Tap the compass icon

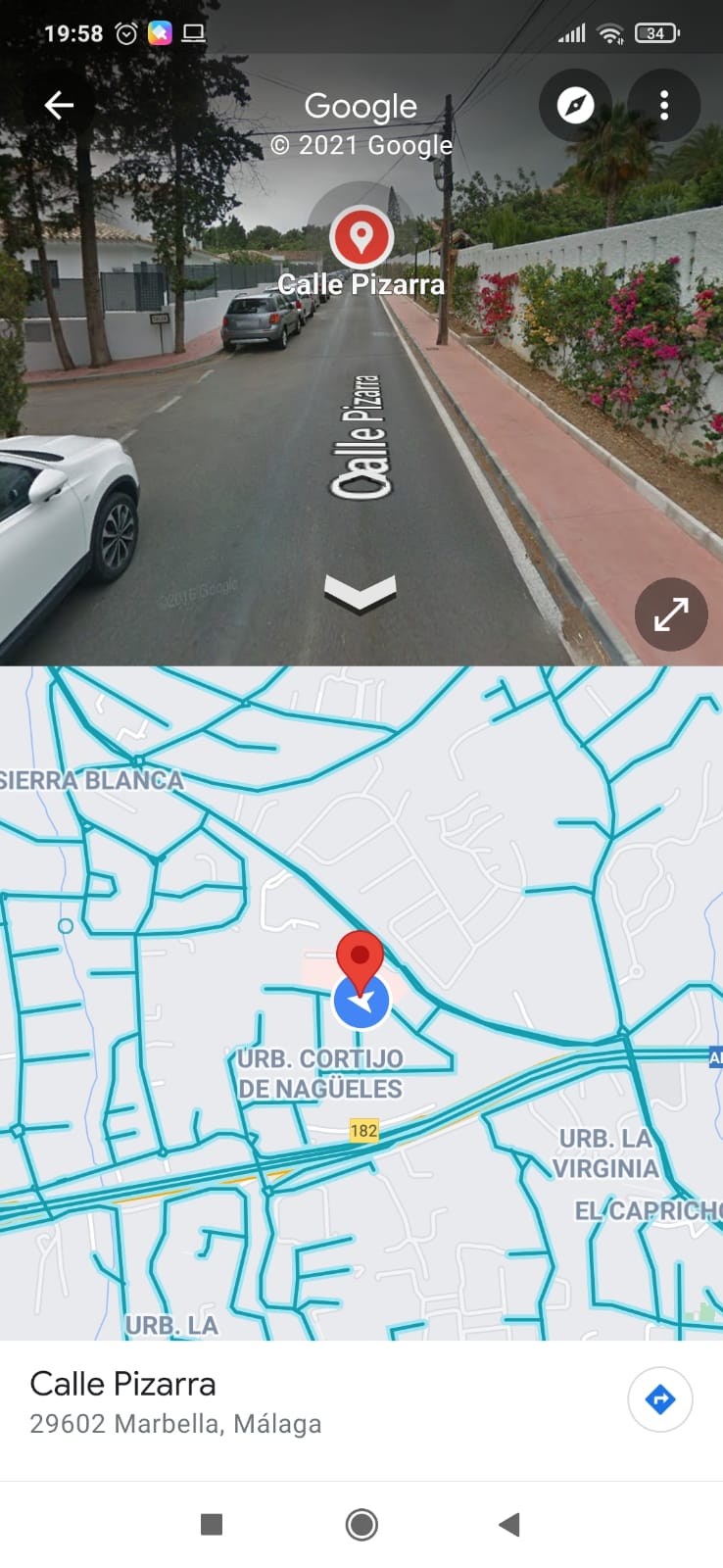[575, 105]
